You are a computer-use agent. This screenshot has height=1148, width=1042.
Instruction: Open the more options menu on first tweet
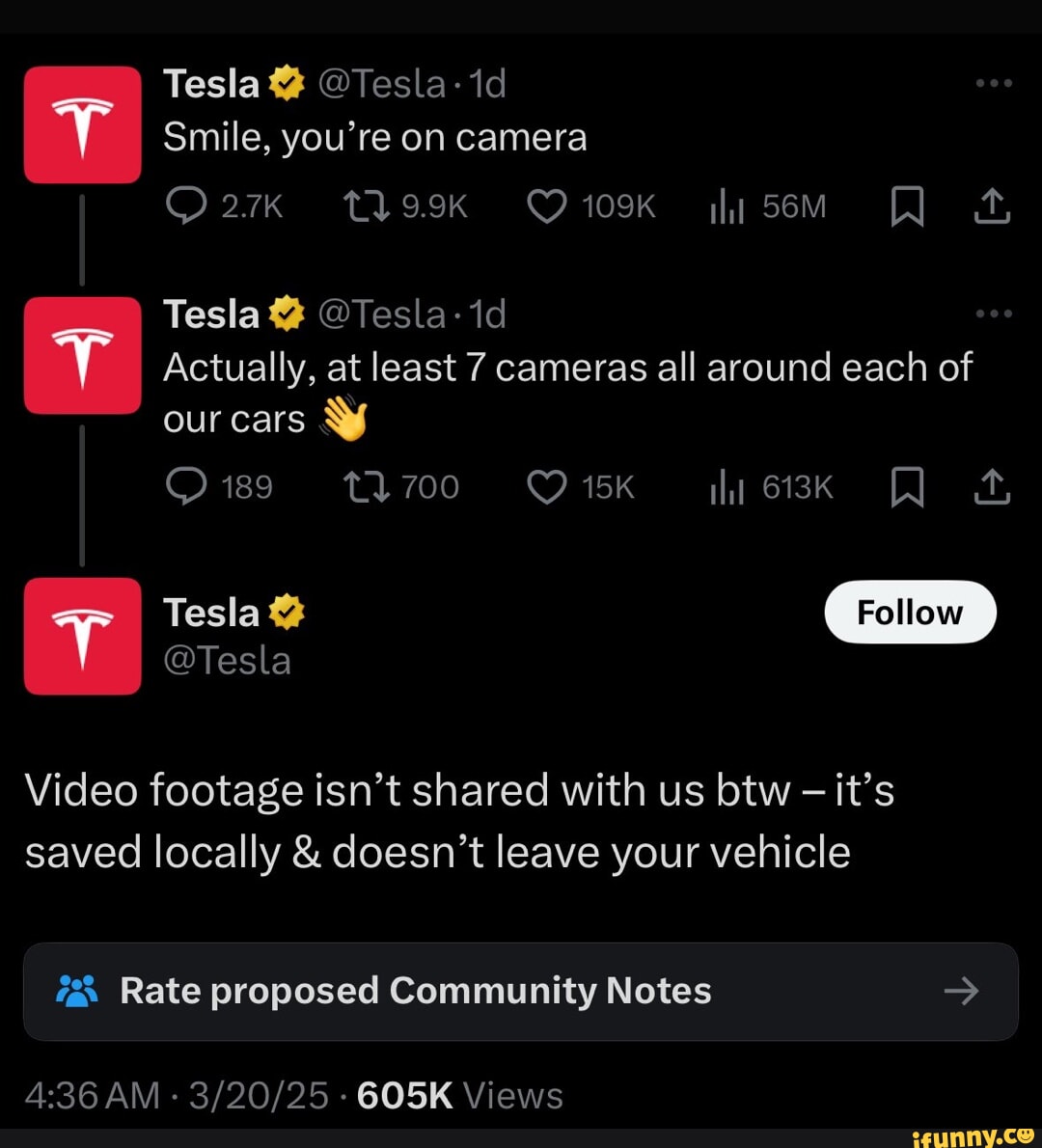click(x=992, y=82)
